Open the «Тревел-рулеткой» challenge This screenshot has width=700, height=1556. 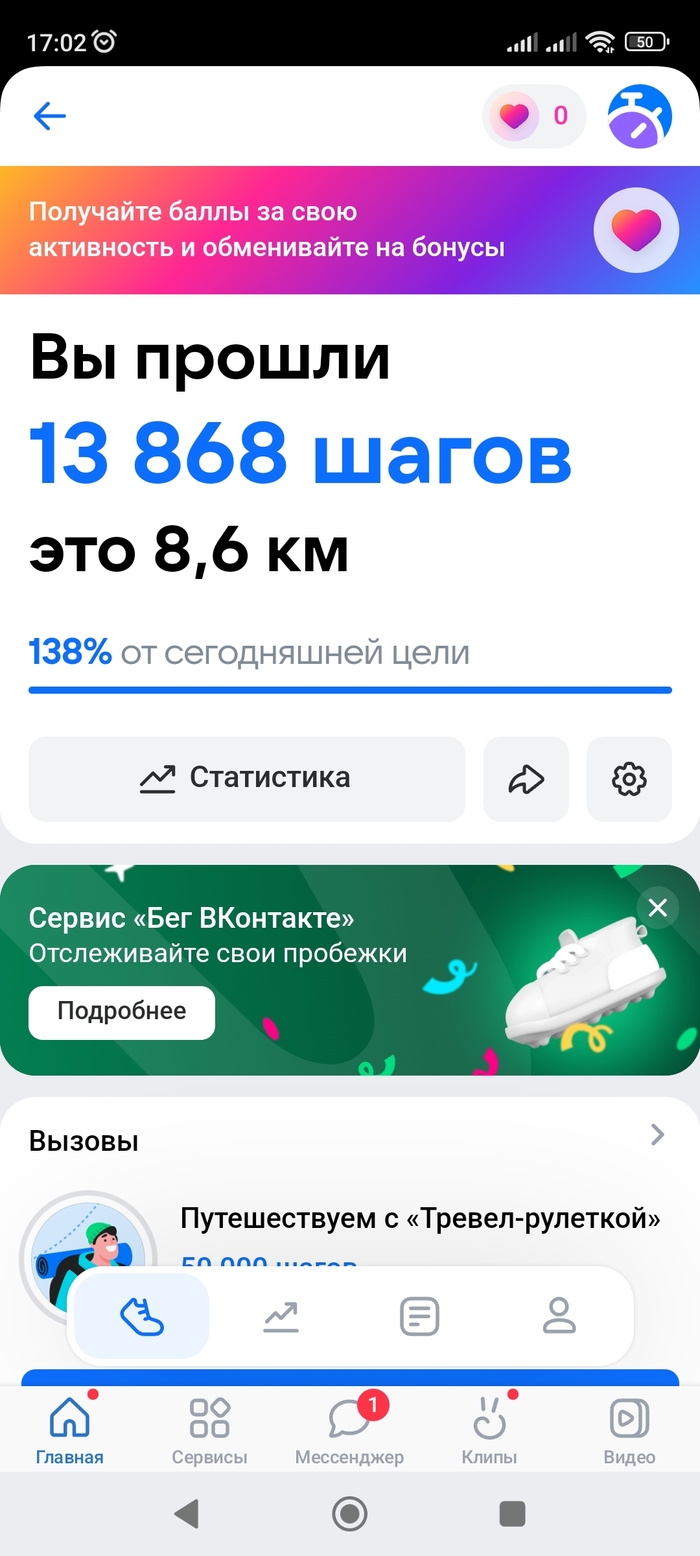[x=420, y=1219]
